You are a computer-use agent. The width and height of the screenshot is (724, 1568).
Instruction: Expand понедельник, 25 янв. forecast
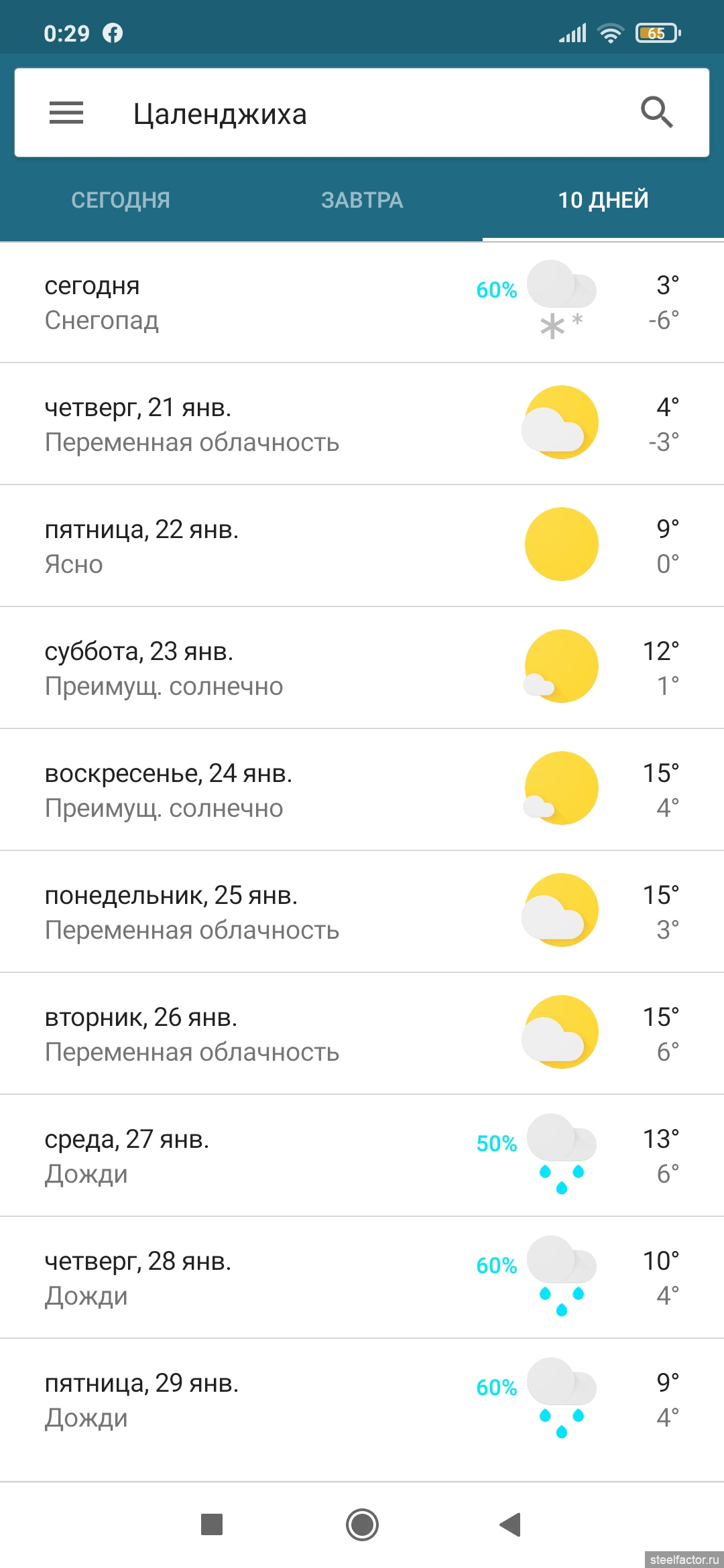tap(362, 911)
